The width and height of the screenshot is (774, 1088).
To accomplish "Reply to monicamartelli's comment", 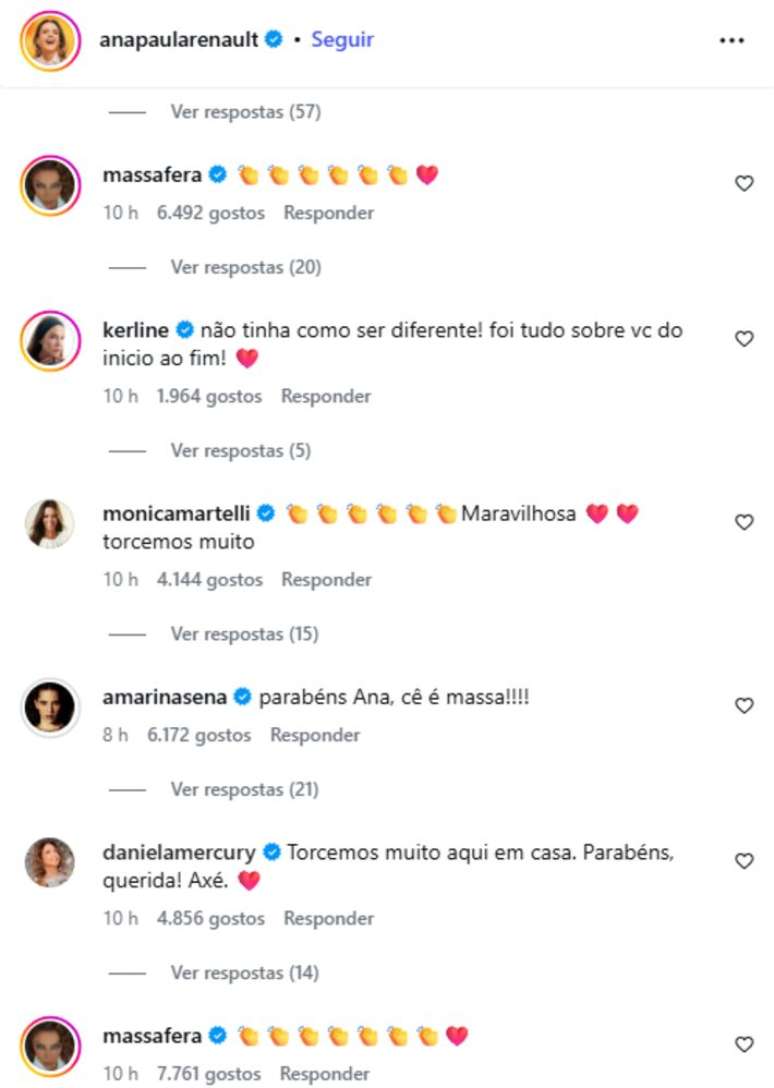I will (330, 580).
